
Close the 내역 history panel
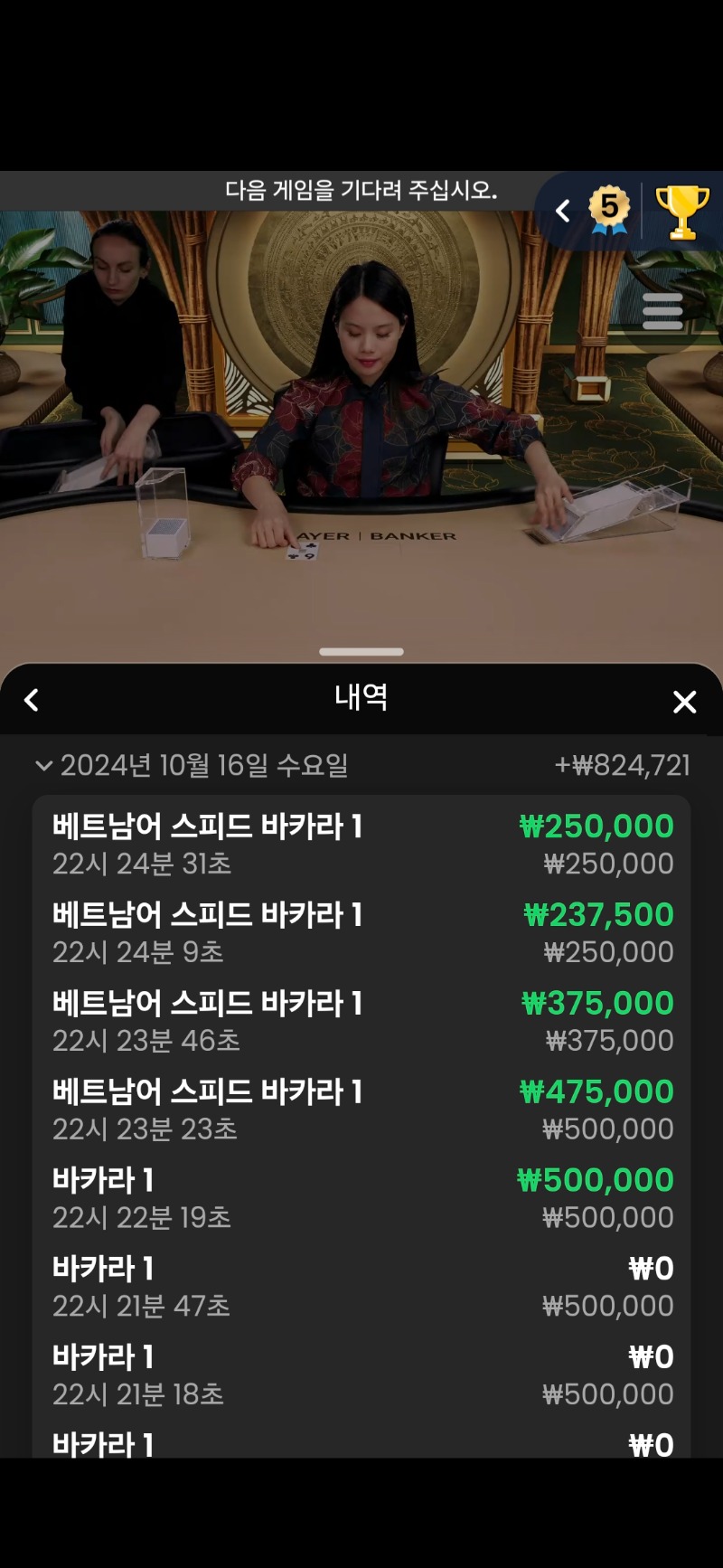pyautogui.click(x=685, y=702)
